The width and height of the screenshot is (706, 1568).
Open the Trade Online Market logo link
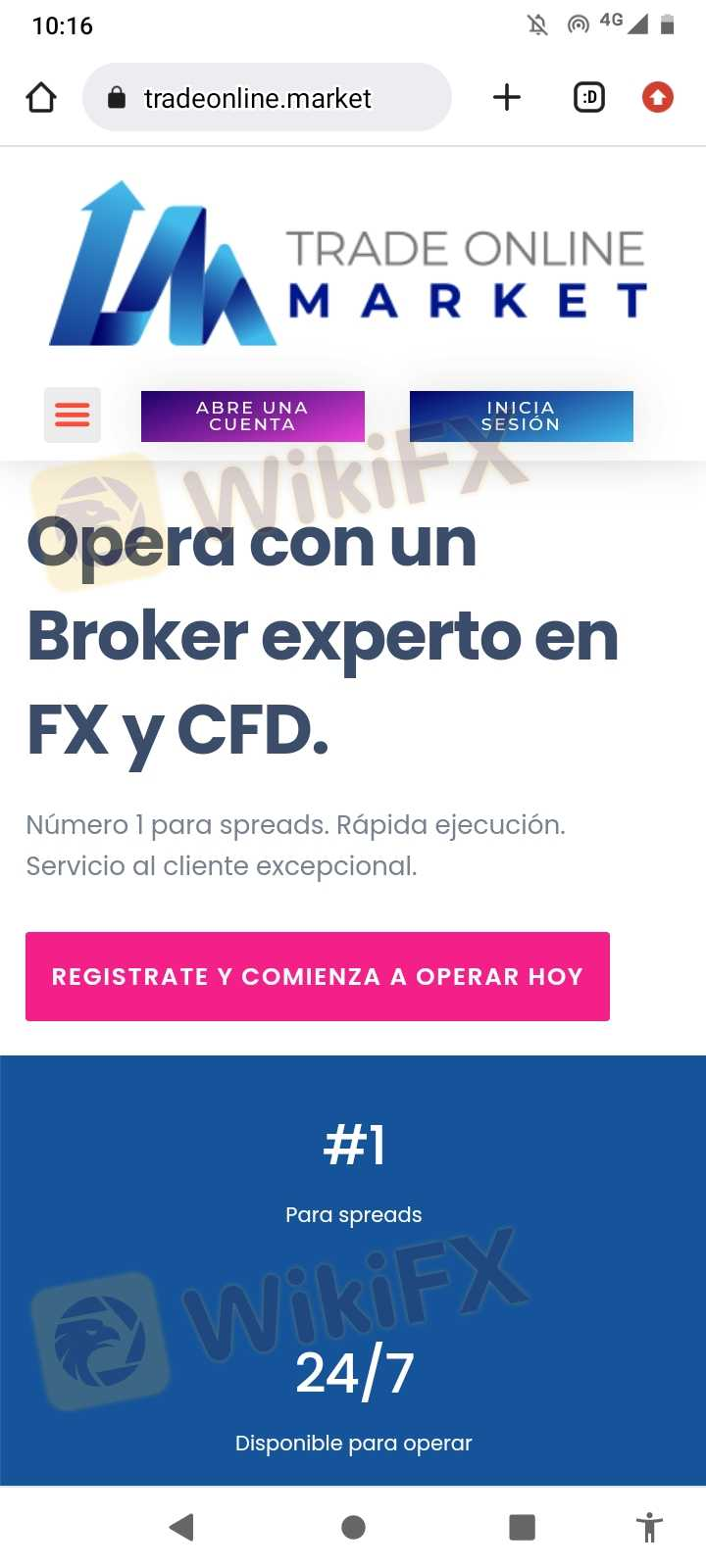coord(350,265)
